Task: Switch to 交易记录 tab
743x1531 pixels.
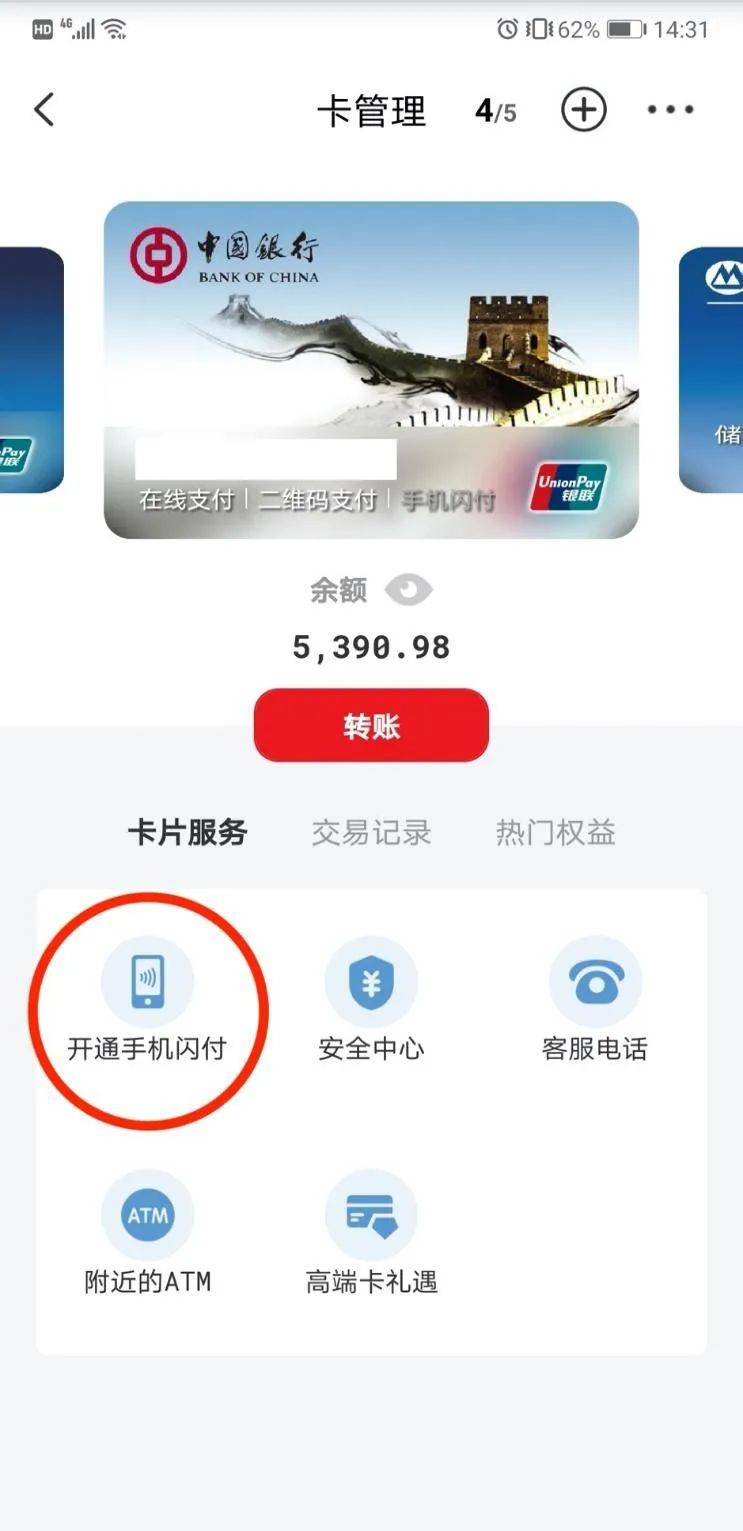Action: [x=371, y=832]
